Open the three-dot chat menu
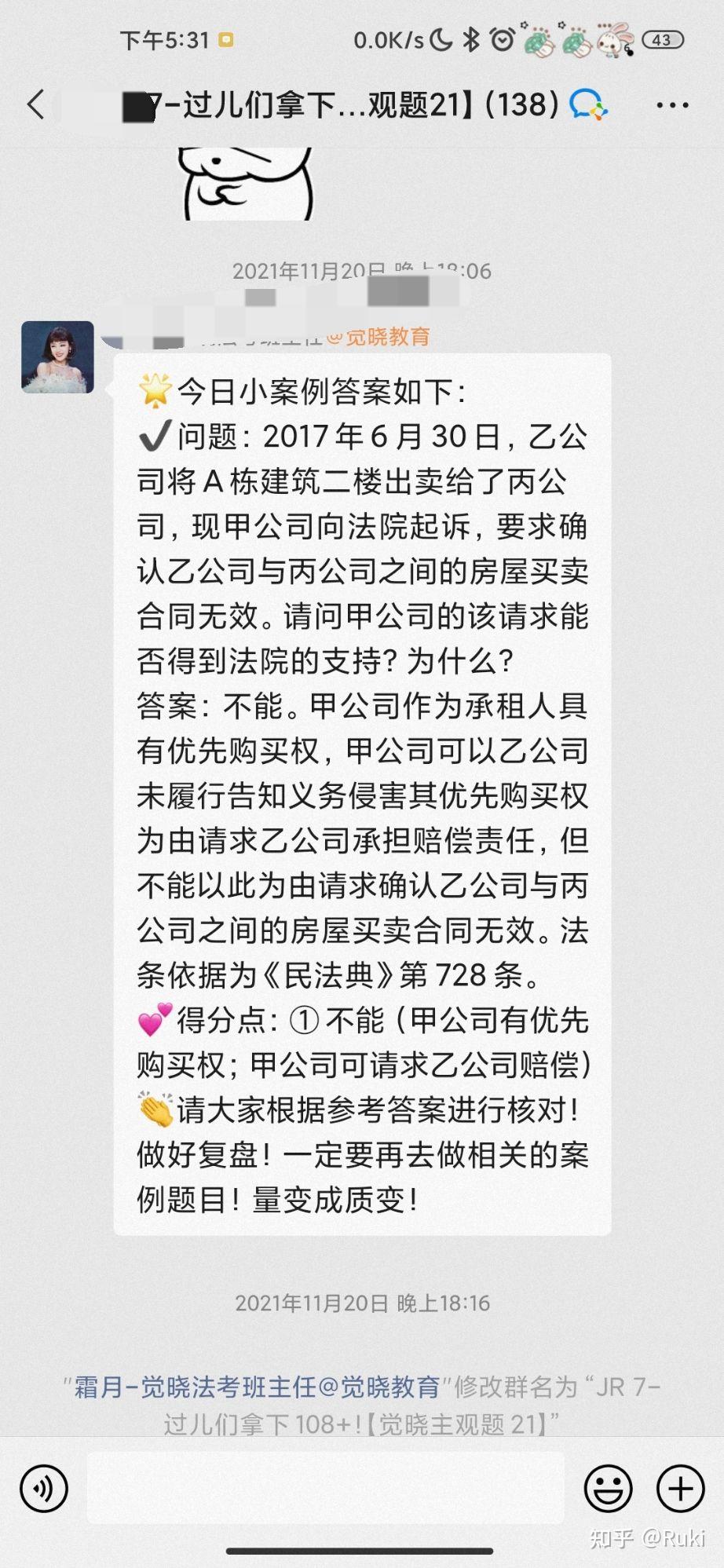 pos(672,105)
